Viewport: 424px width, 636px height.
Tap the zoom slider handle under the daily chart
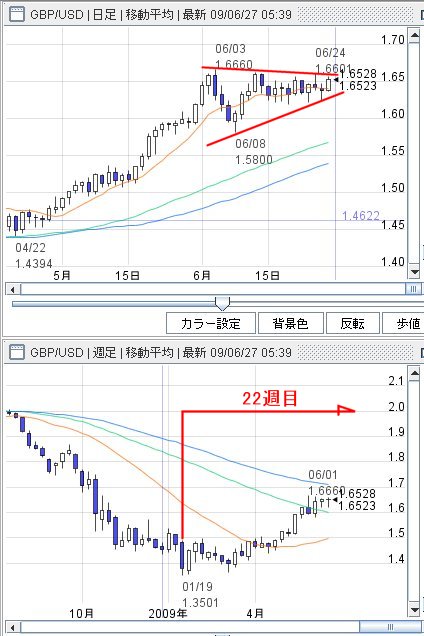pos(222,303)
